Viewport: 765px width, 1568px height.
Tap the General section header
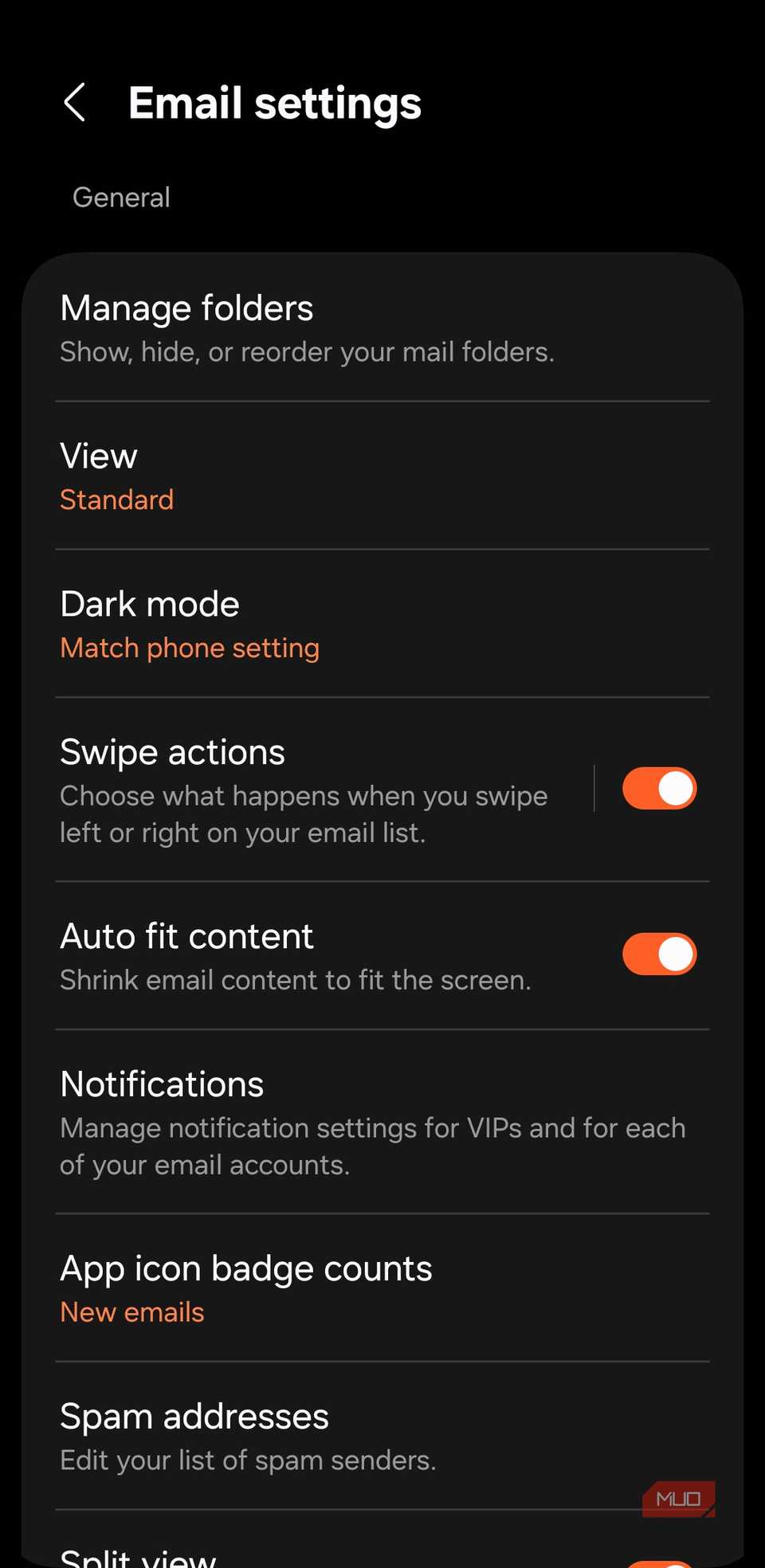tap(120, 197)
